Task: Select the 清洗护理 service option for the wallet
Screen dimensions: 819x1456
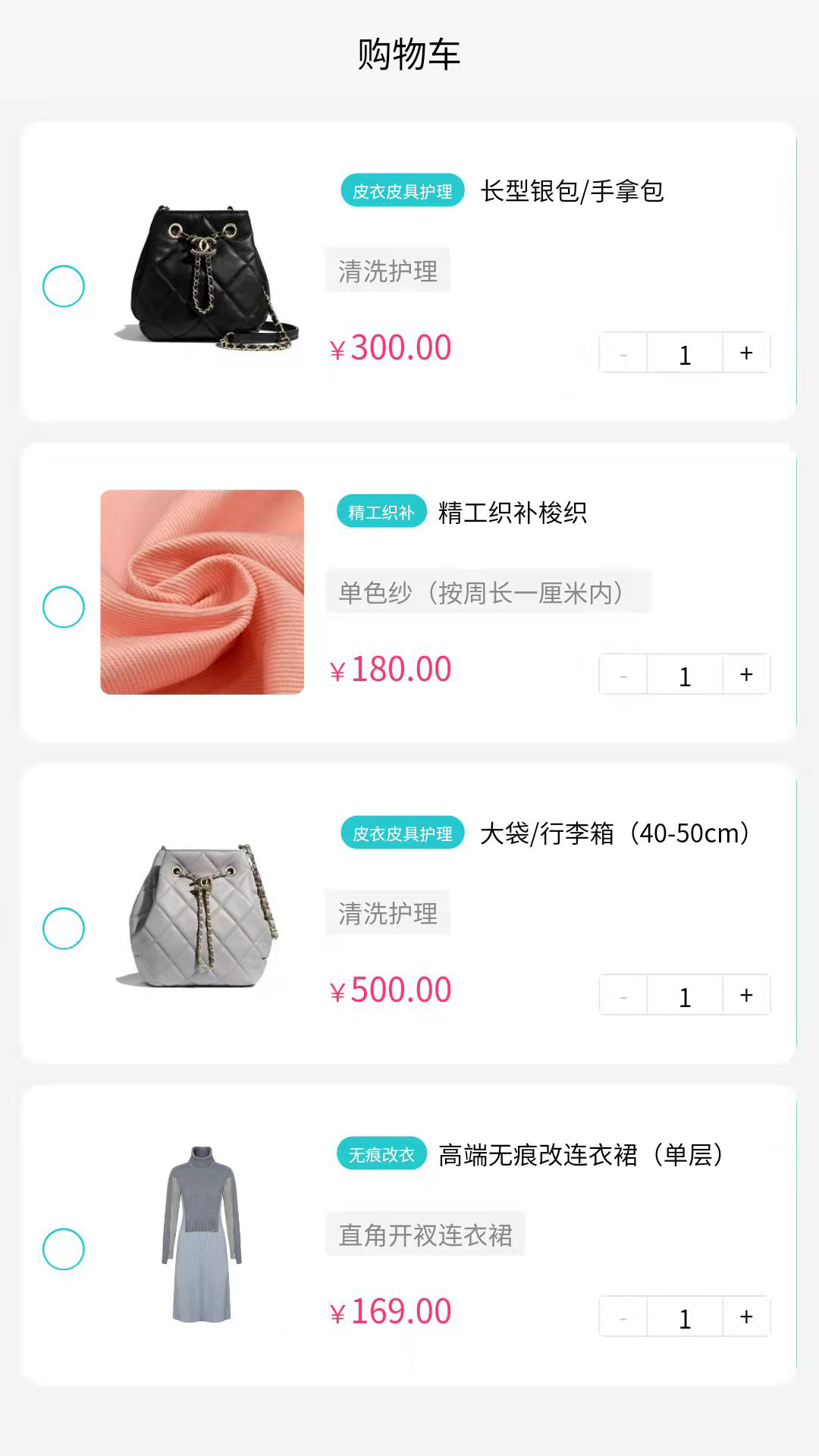Action: click(389, 270)
